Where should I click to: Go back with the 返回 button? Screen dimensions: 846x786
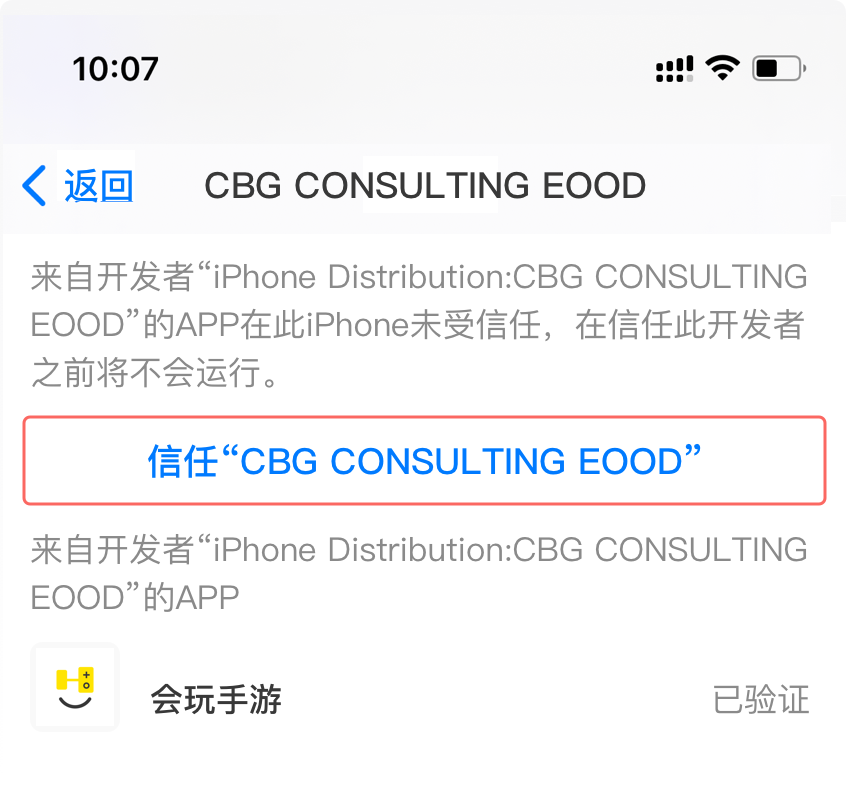click(78, 186)
